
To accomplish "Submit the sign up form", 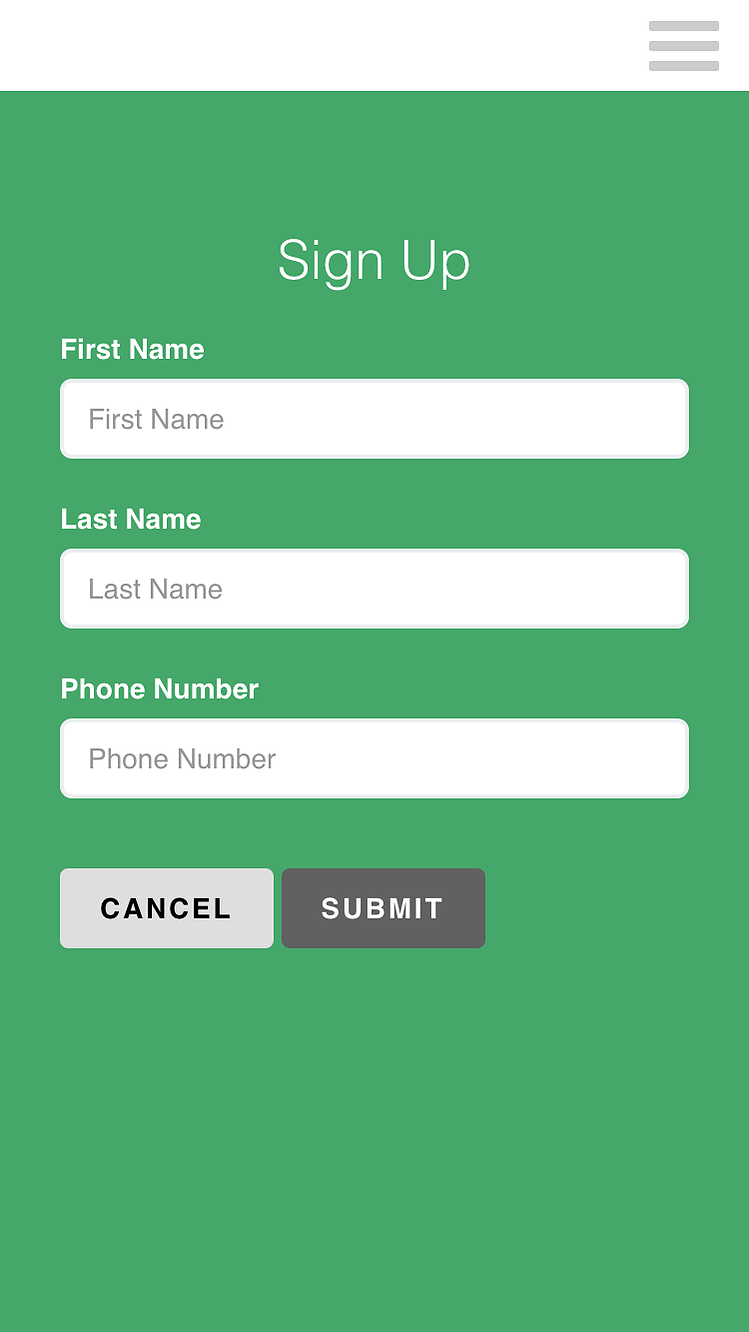I will 383,908.
